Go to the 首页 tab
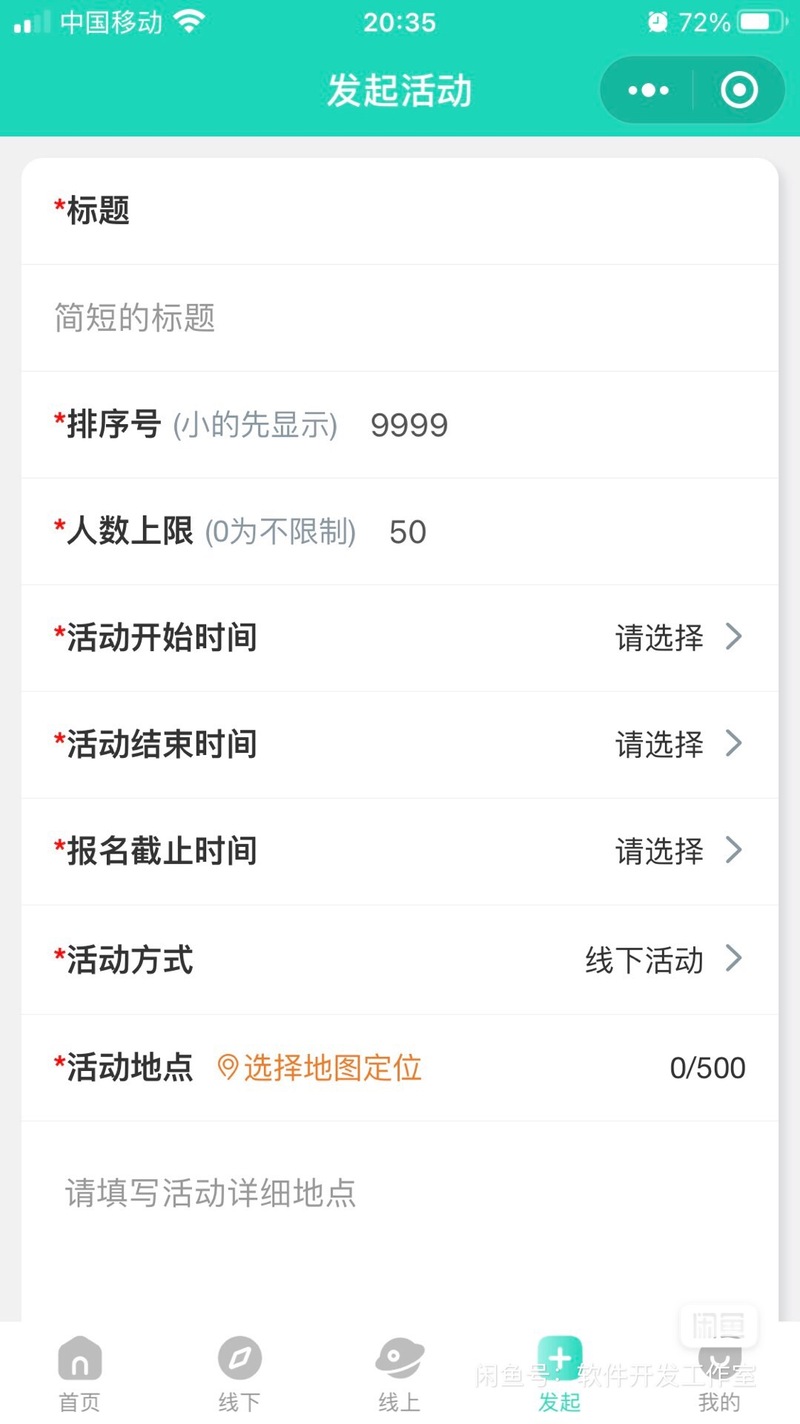800x1424 pixels. click(x=80, y=1374)
